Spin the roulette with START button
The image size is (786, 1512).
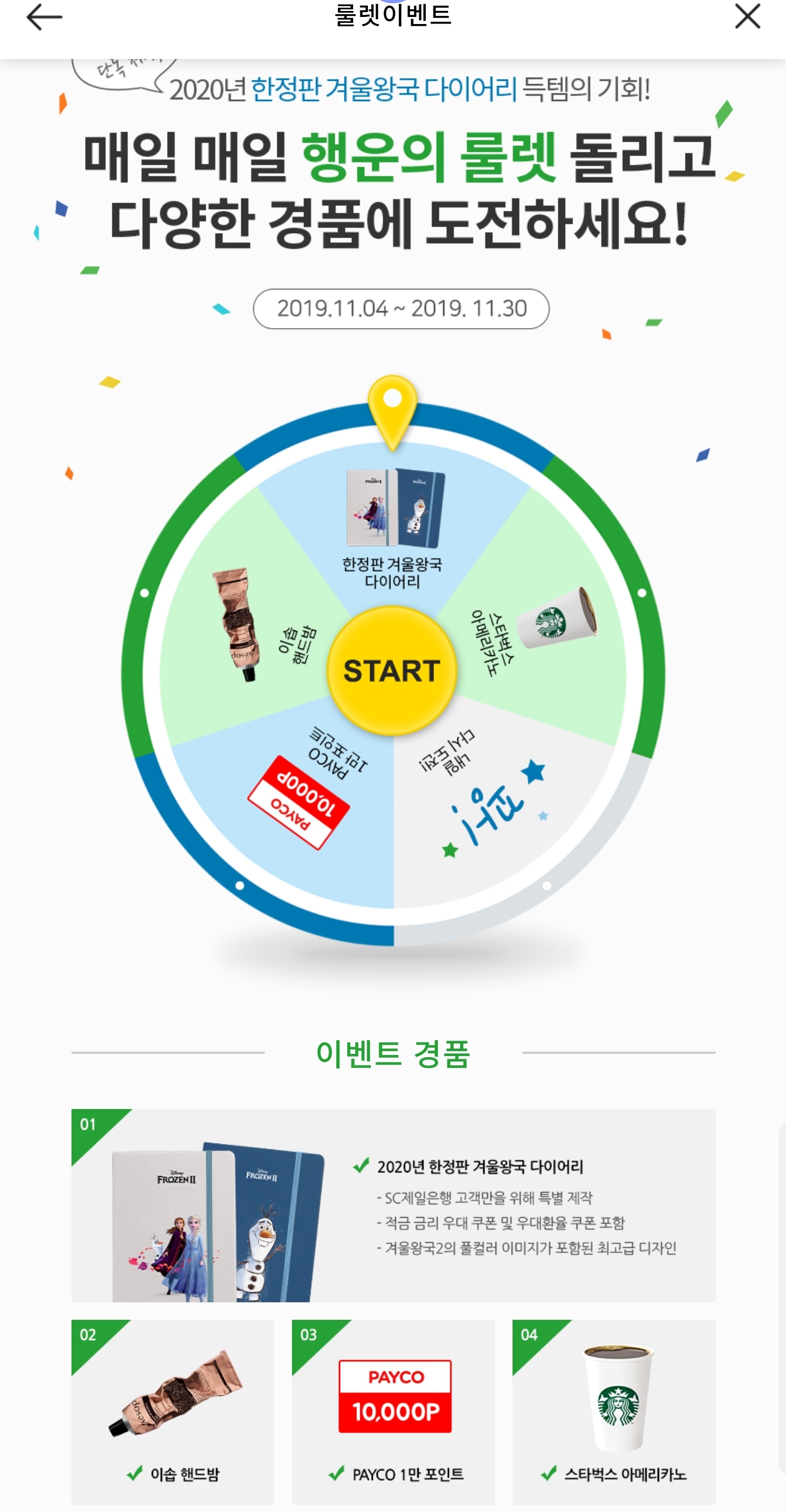392,671
